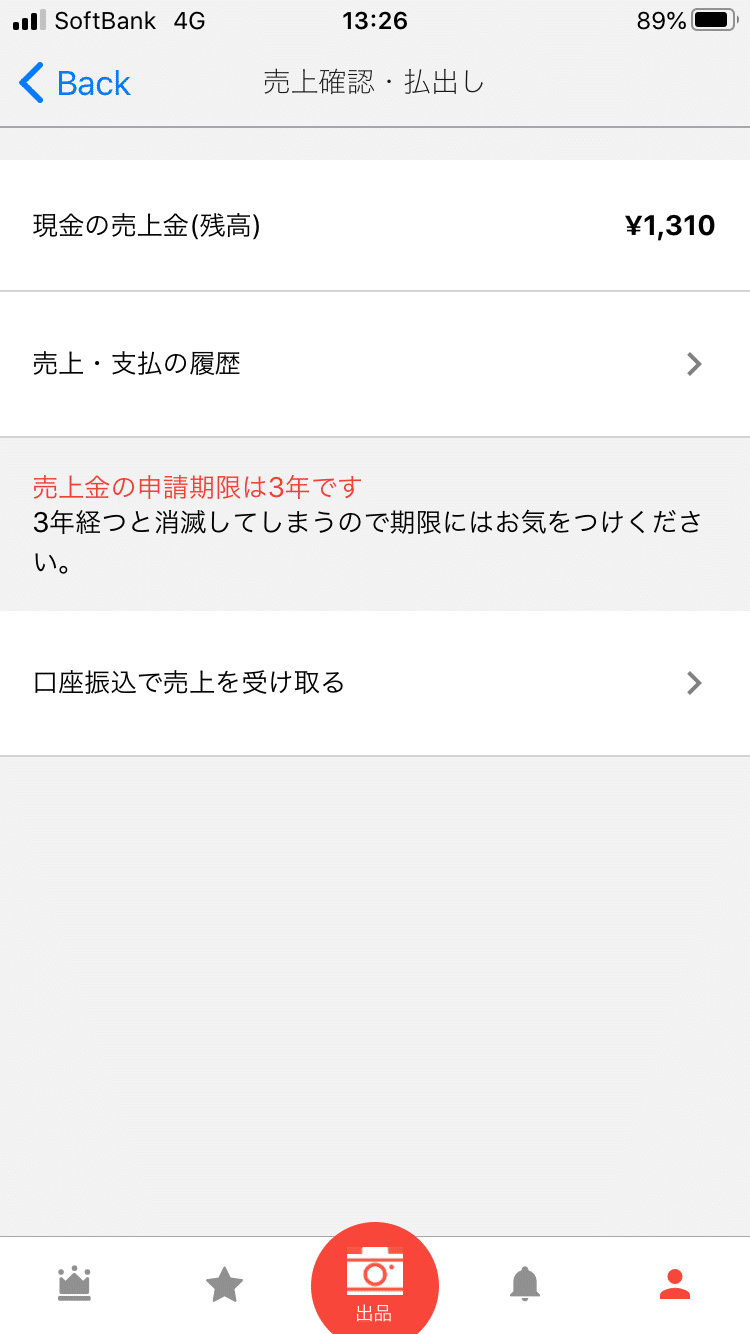This screenshot has width=750, height=1334.
Task: Switch to the star favorites tab
Action: pos(225,1284)
